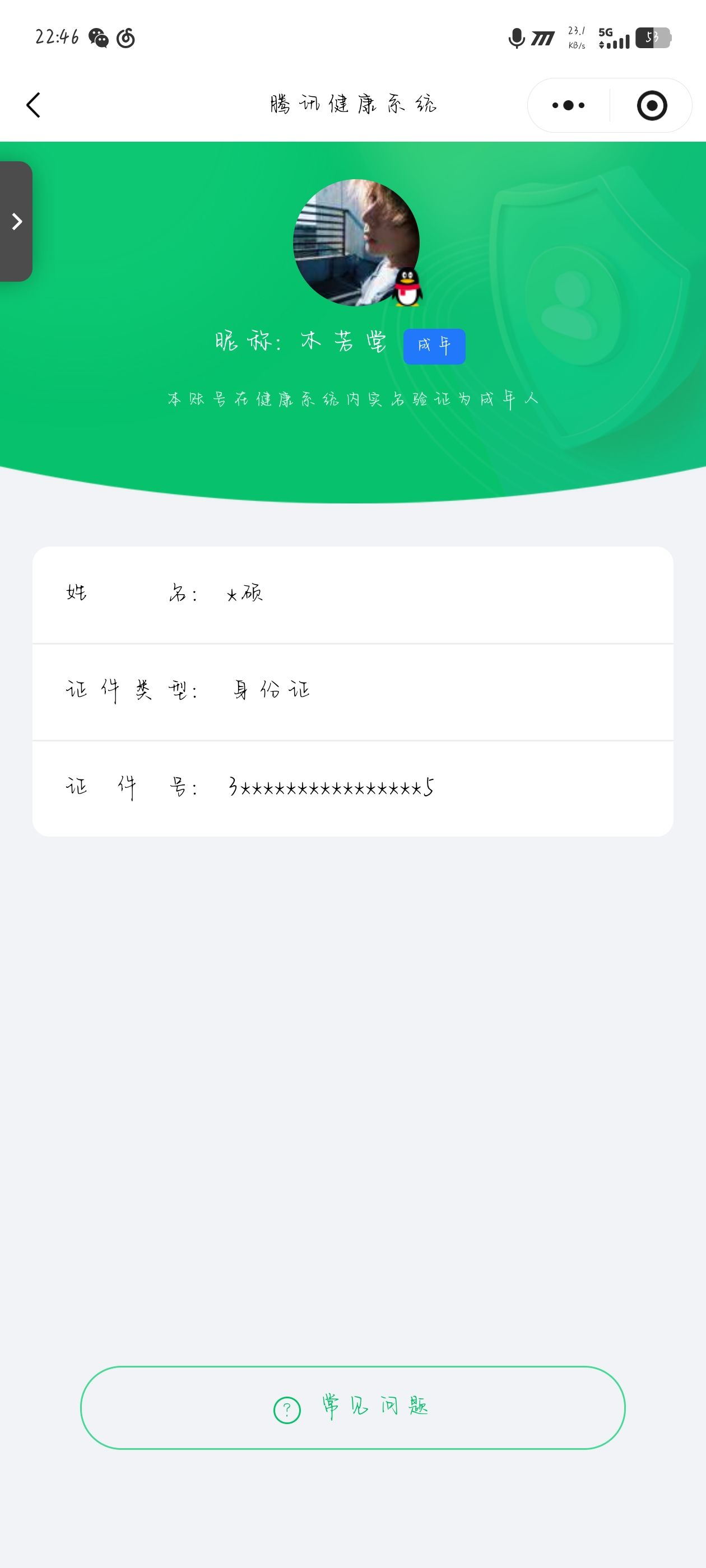
Task: Close the mini program via target icon
Action: tap(651, 105)
